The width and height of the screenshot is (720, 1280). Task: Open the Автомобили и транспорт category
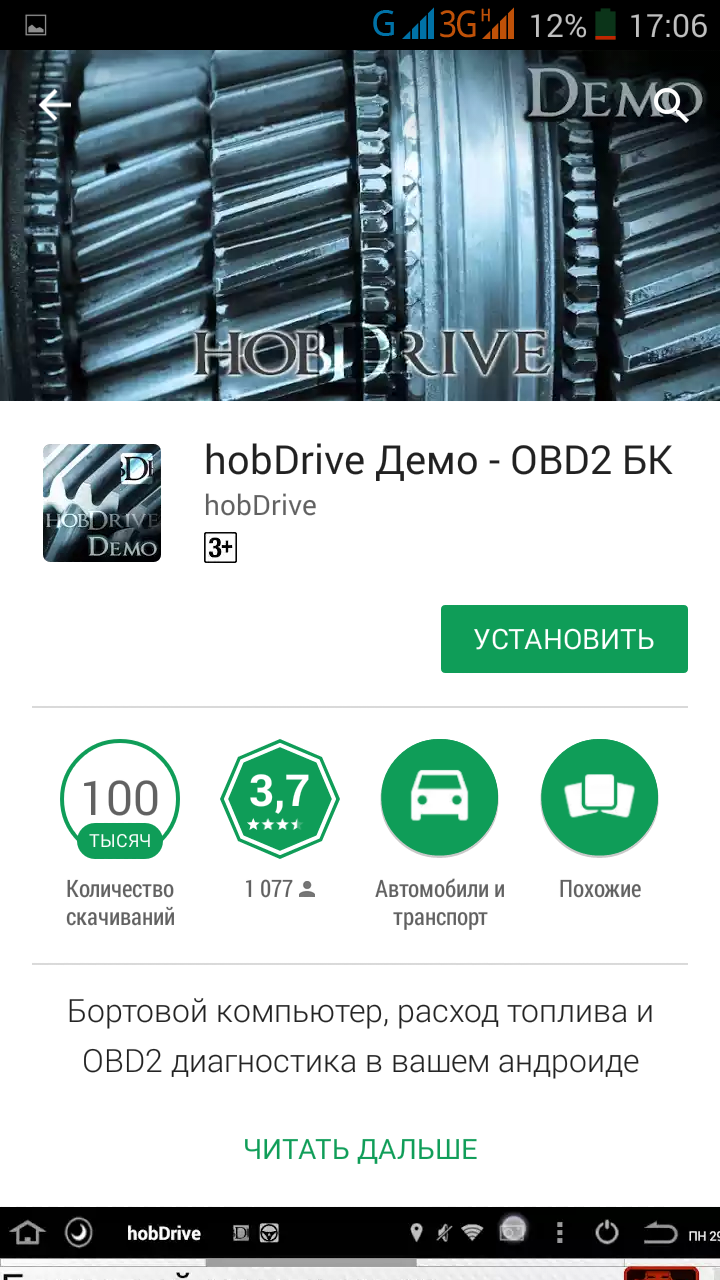440,799
